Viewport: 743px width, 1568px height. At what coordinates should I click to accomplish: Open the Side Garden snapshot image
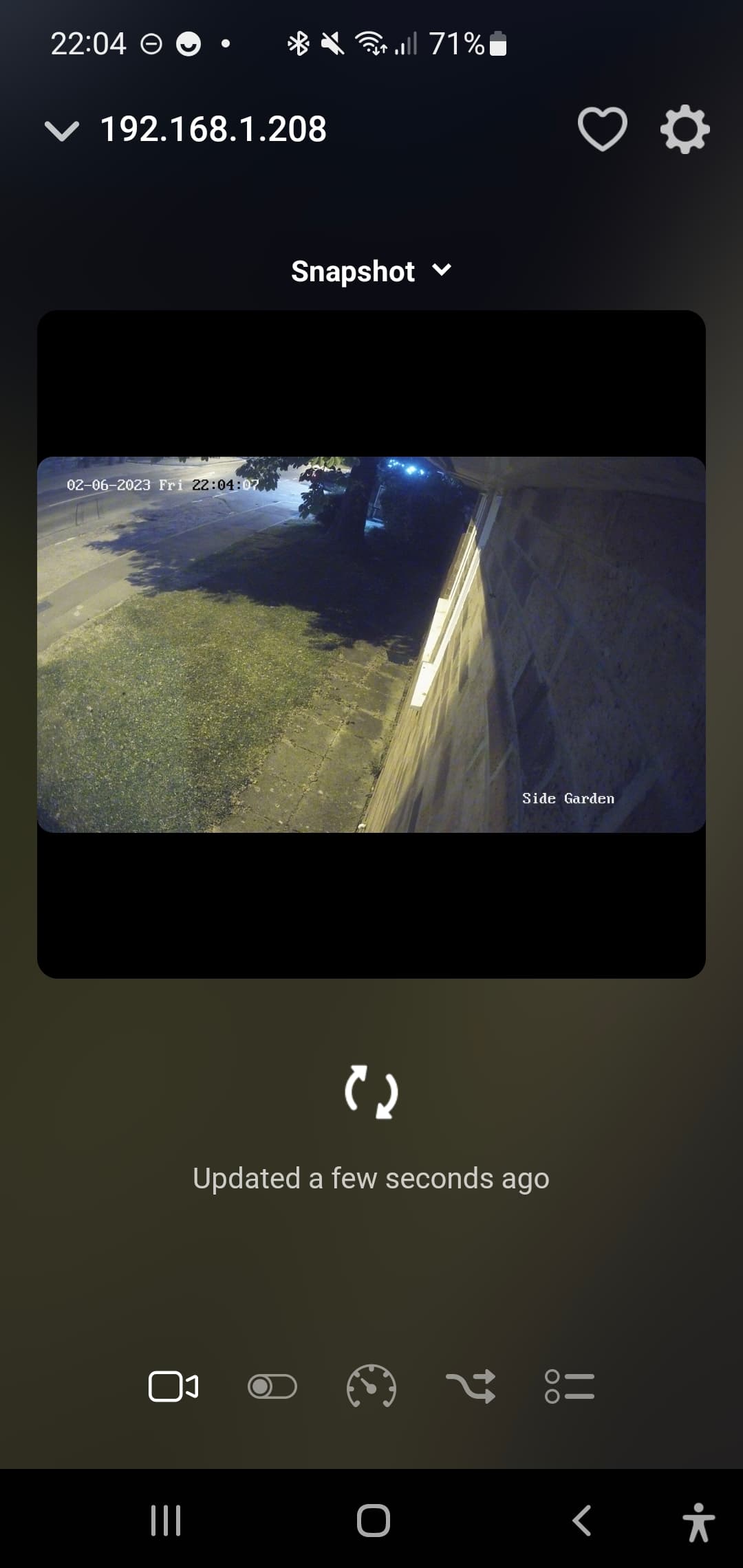coord(371,644)
